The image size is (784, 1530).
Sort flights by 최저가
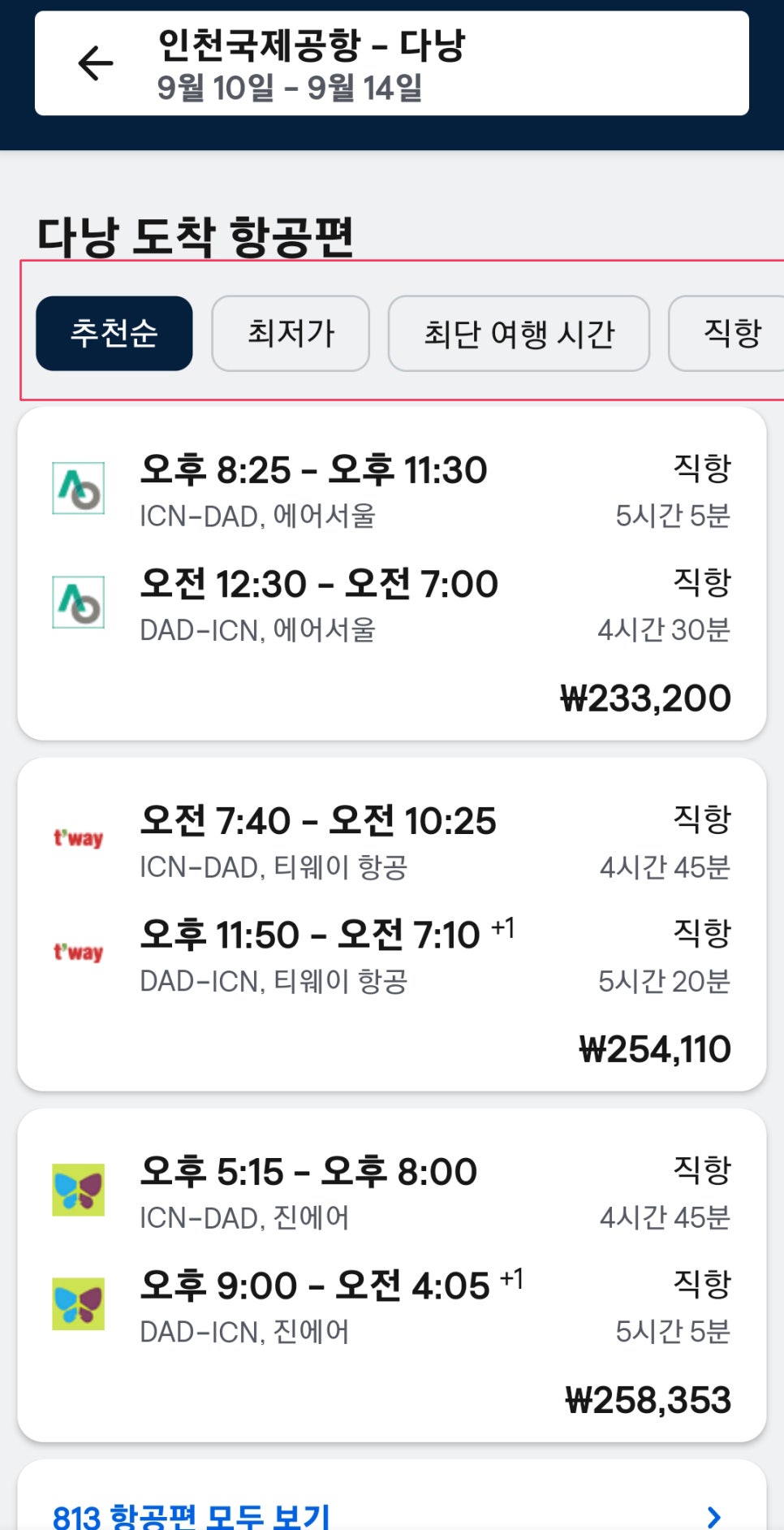coord(291,333)
